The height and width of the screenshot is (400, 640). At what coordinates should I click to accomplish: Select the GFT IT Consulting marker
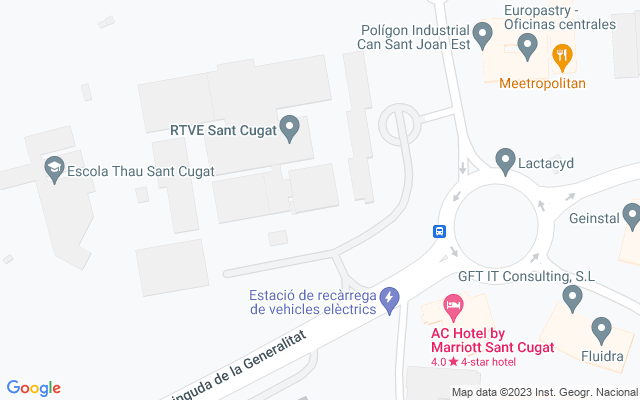(572, 295)
